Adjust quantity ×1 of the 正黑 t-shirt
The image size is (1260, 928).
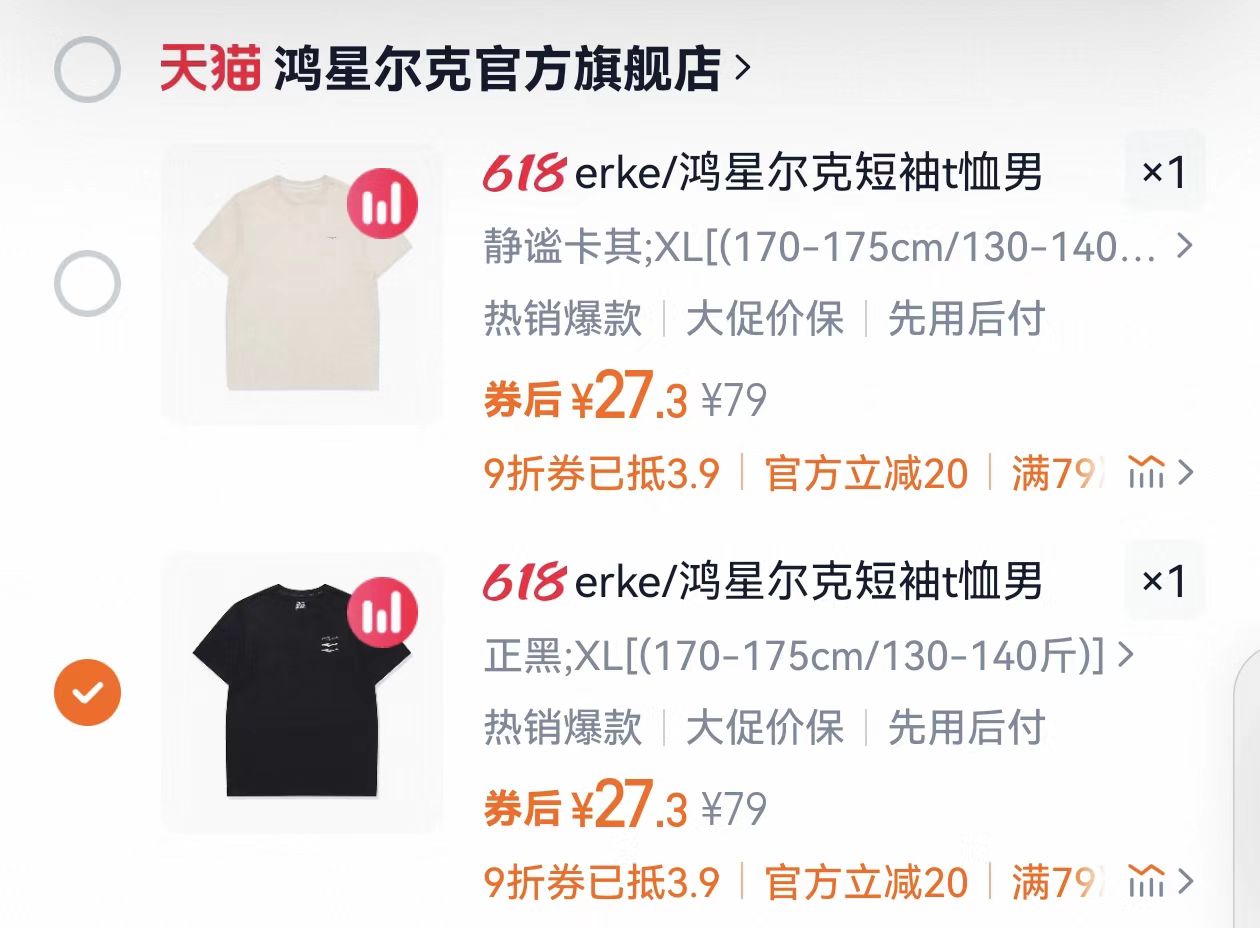[x=1163, y=581]
